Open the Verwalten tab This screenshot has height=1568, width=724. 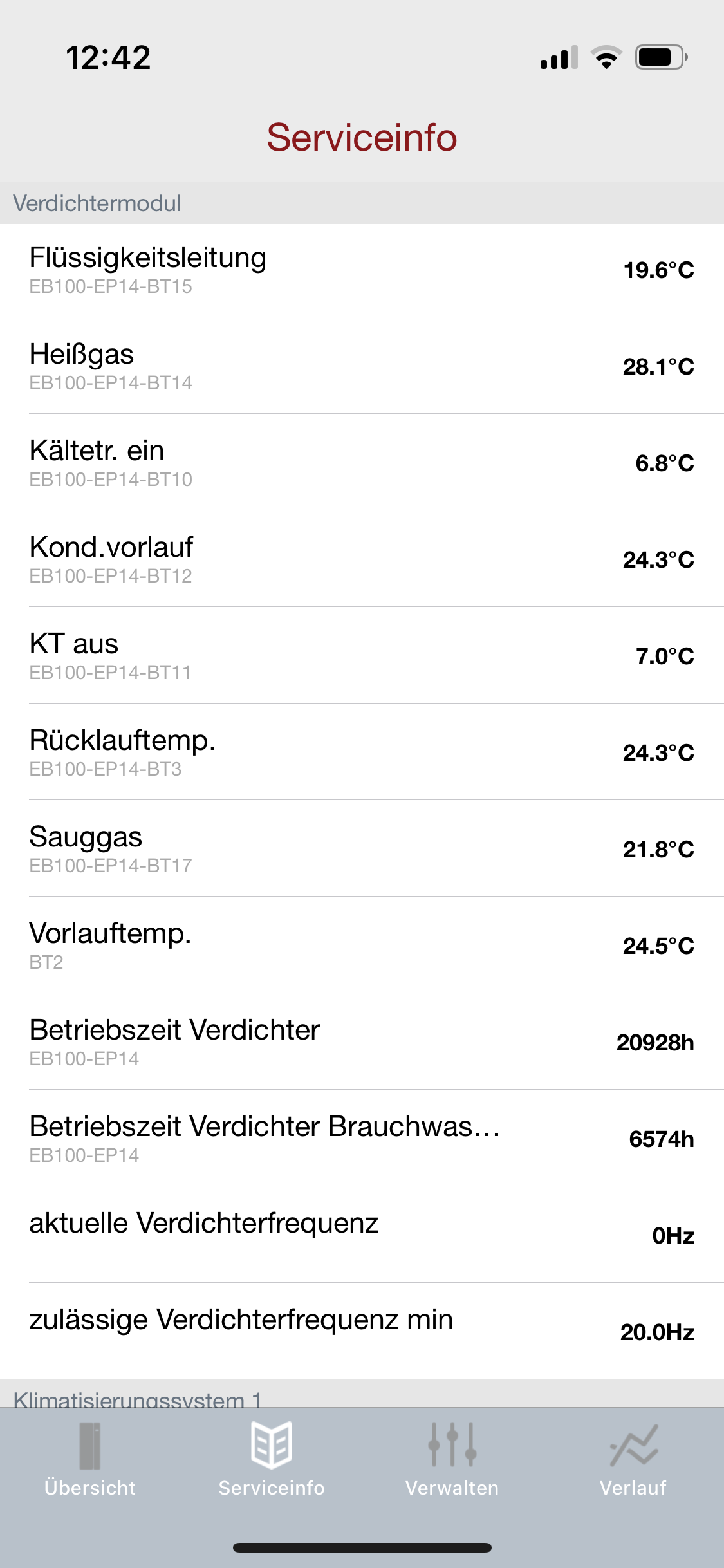(x=452, y=1459)
